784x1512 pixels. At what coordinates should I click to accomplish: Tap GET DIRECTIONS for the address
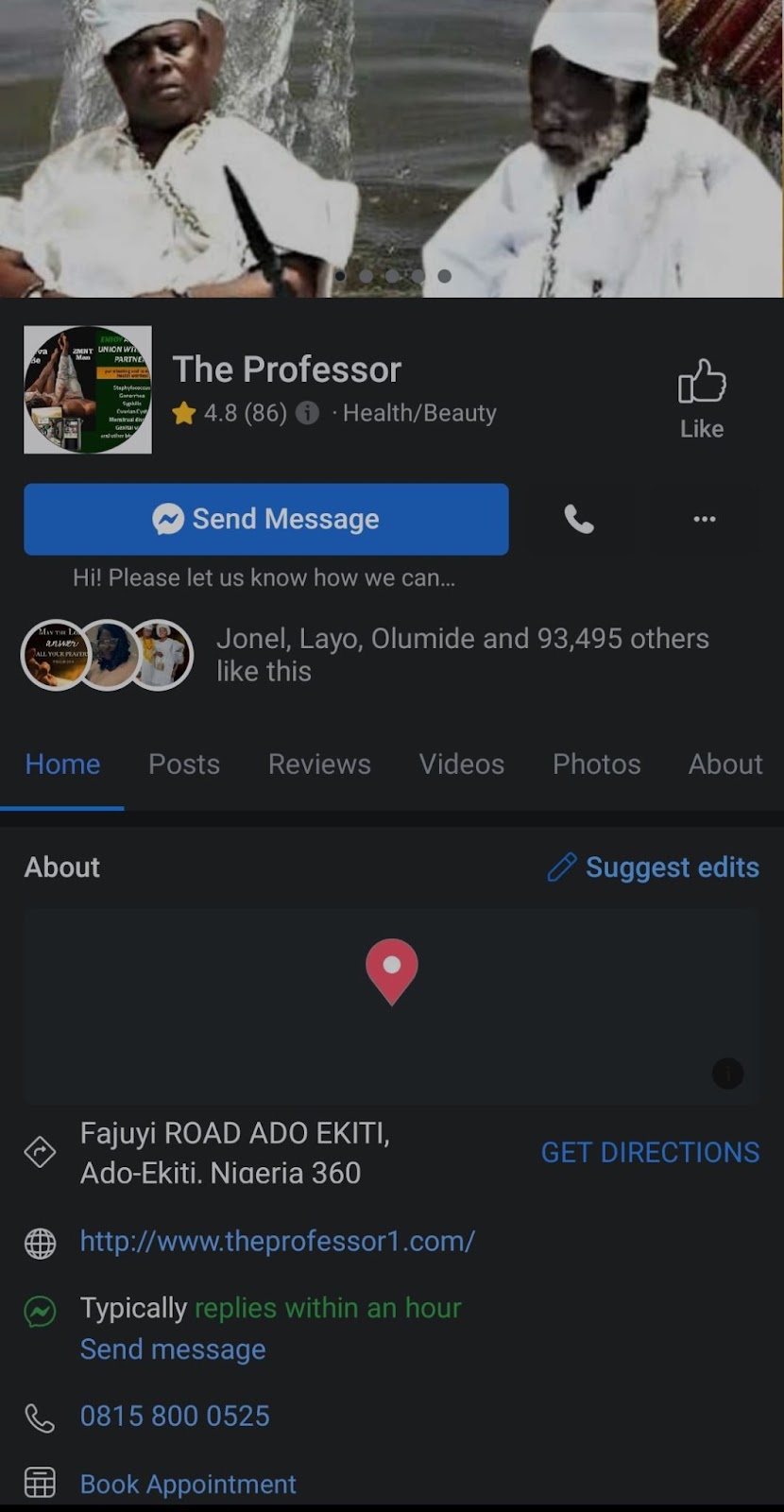(x=650, y=1152)
